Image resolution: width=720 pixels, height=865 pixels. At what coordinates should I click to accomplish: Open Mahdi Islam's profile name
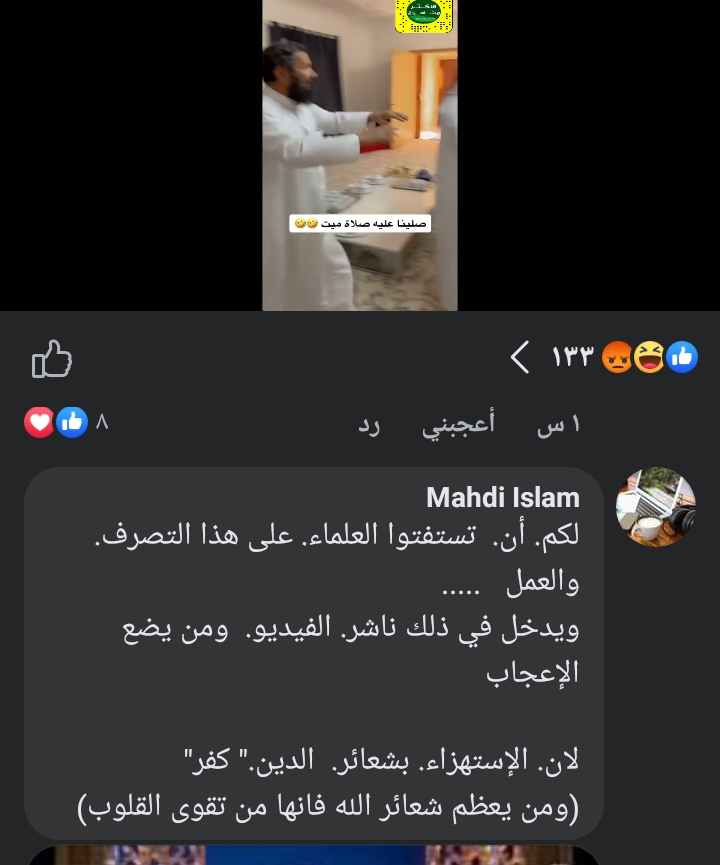pyautogui.click(x=502, y=497)
